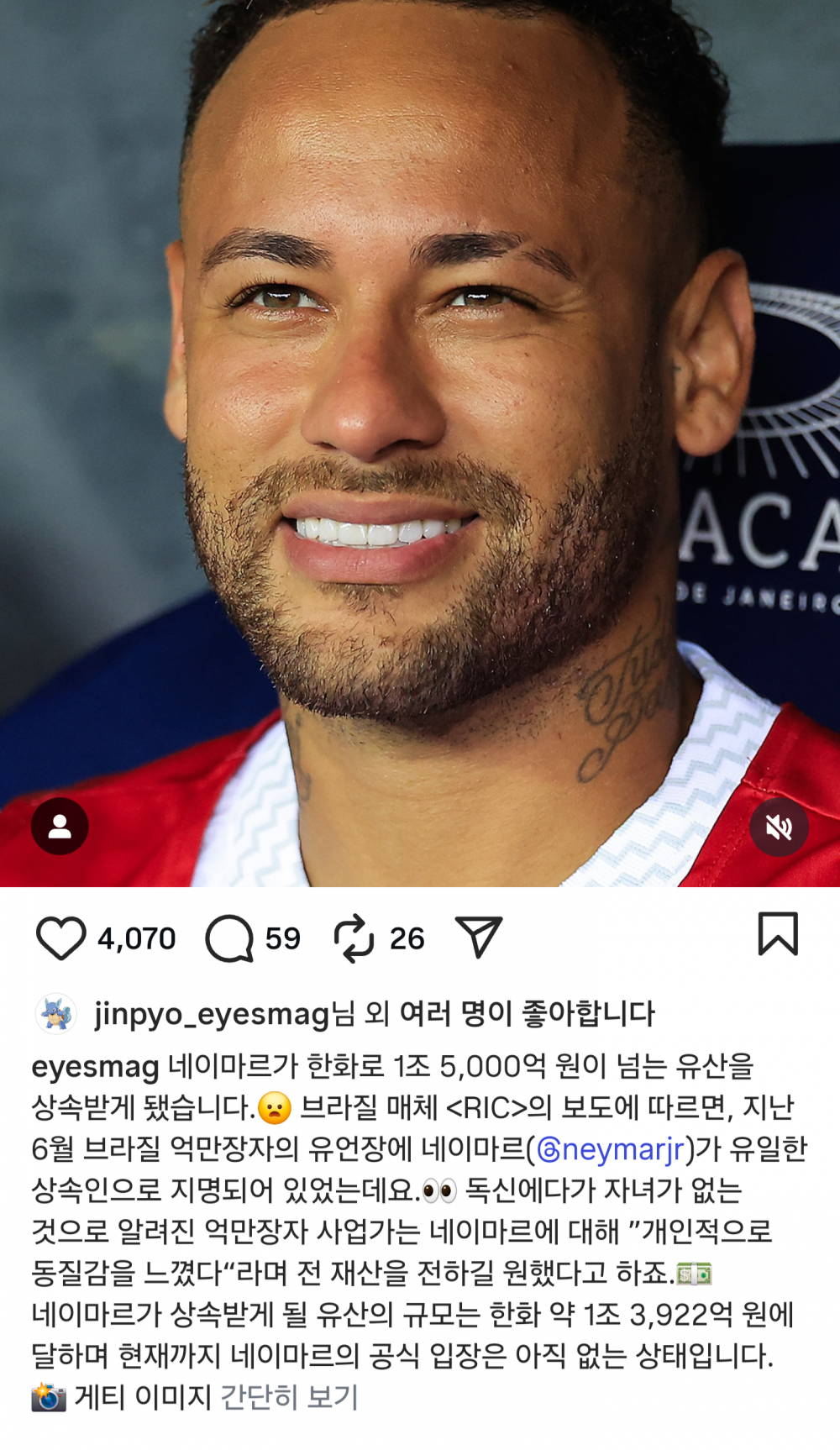Open the eyesmag profile from the caption
Screen dimensions: 840x1450
click(x=95, y=1067)
